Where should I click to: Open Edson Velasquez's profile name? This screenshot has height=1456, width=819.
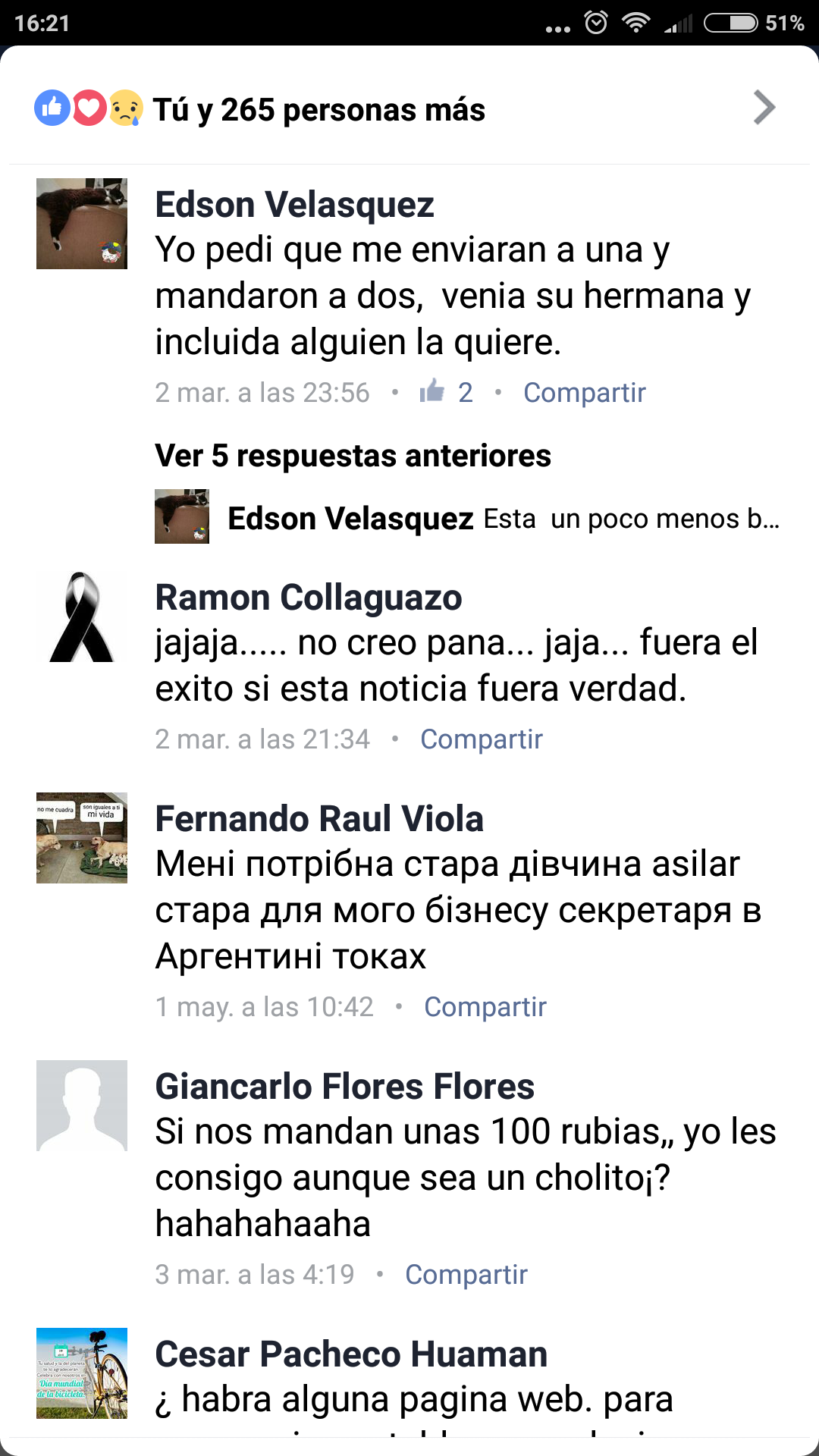click(294, 205)
